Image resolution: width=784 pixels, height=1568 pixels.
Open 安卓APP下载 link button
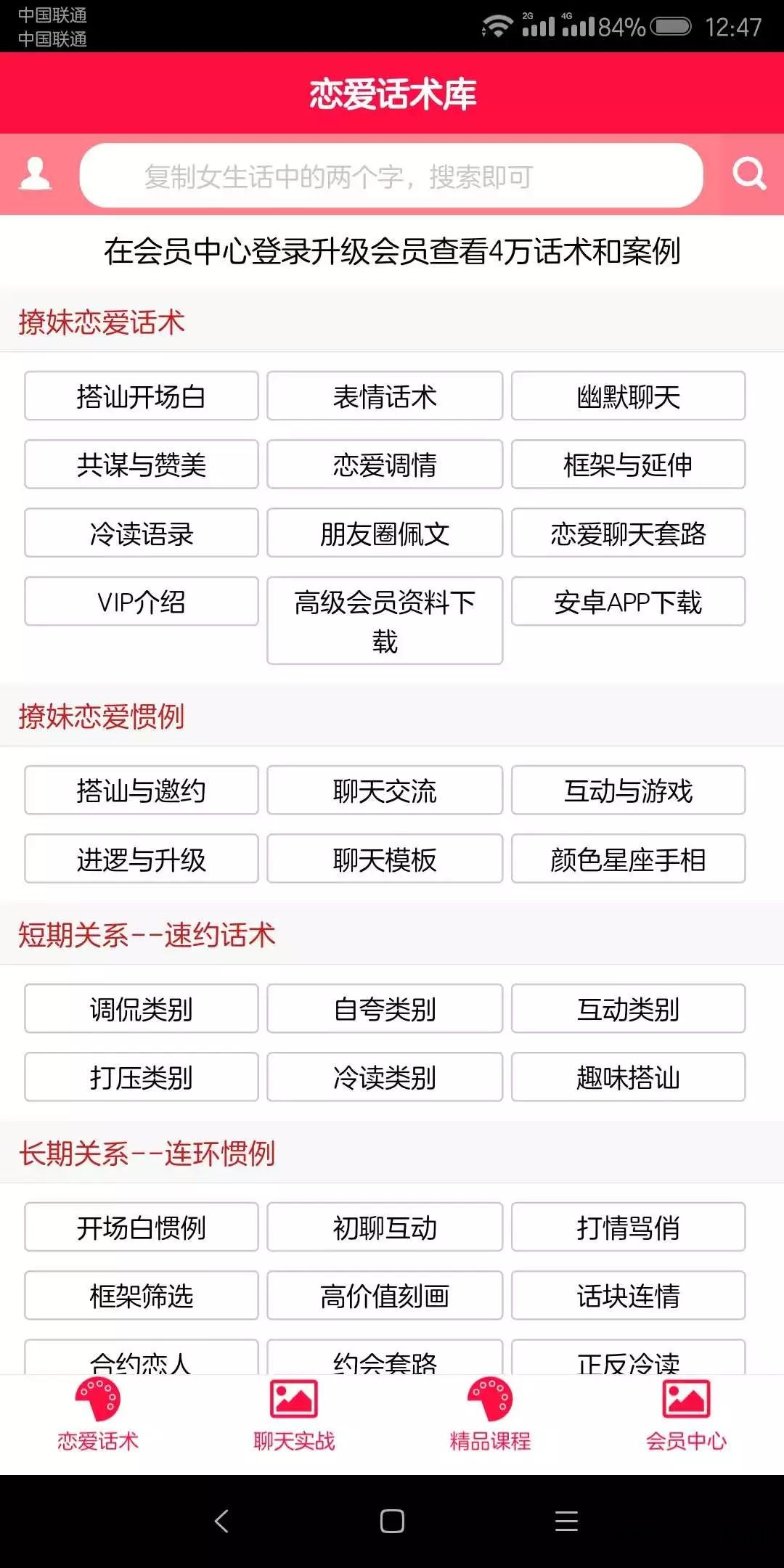pyautogui.click(x=628, y=602)
